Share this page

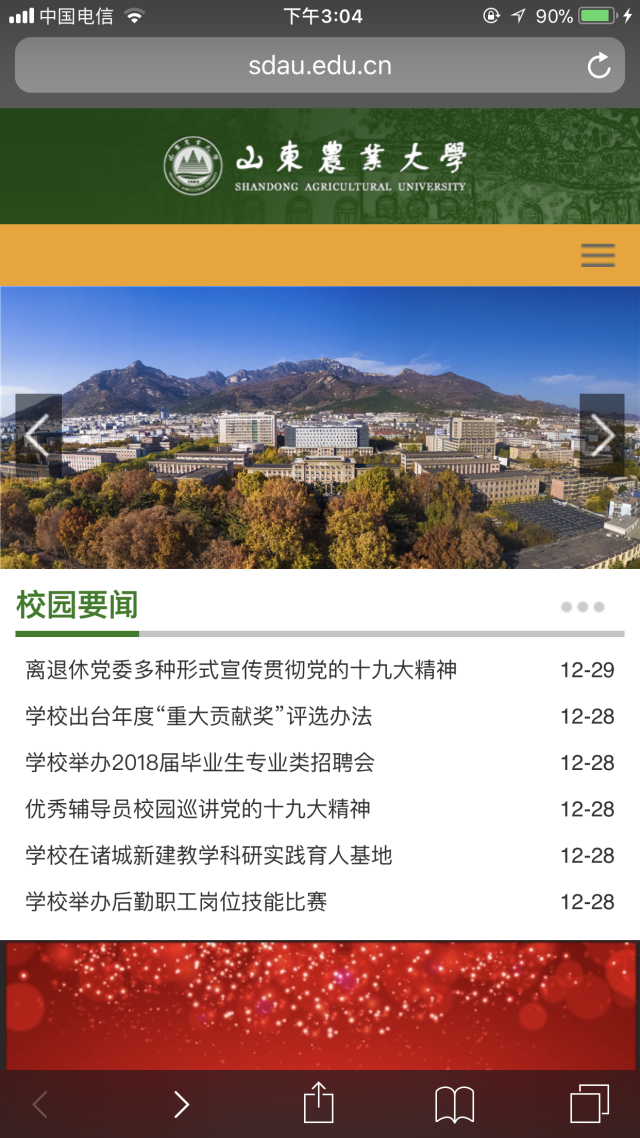[x=318, y=1104]
